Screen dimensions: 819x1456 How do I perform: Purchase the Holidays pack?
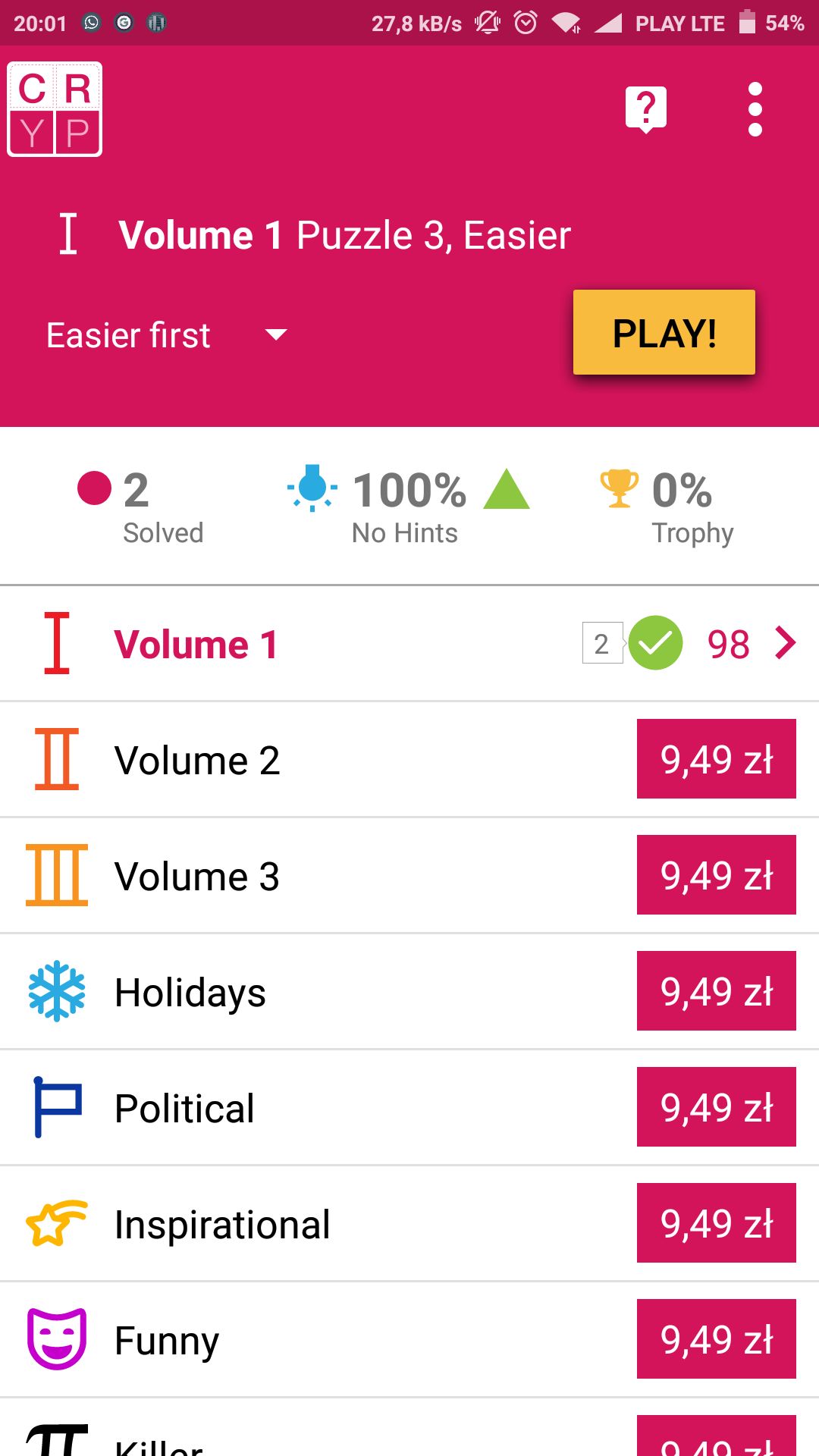pyautogui.click(x=717, y=991)
